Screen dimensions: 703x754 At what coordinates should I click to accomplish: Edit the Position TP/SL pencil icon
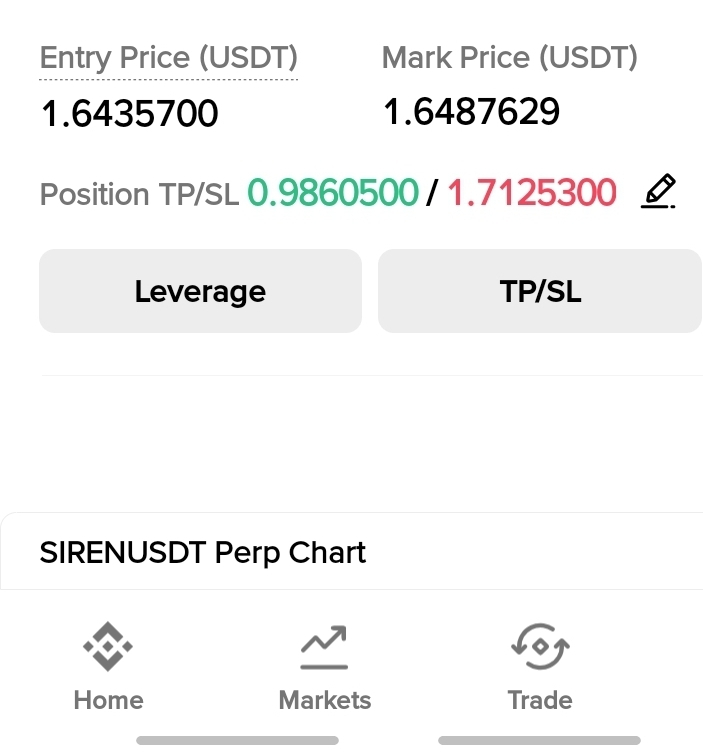(x=658, y=192)
